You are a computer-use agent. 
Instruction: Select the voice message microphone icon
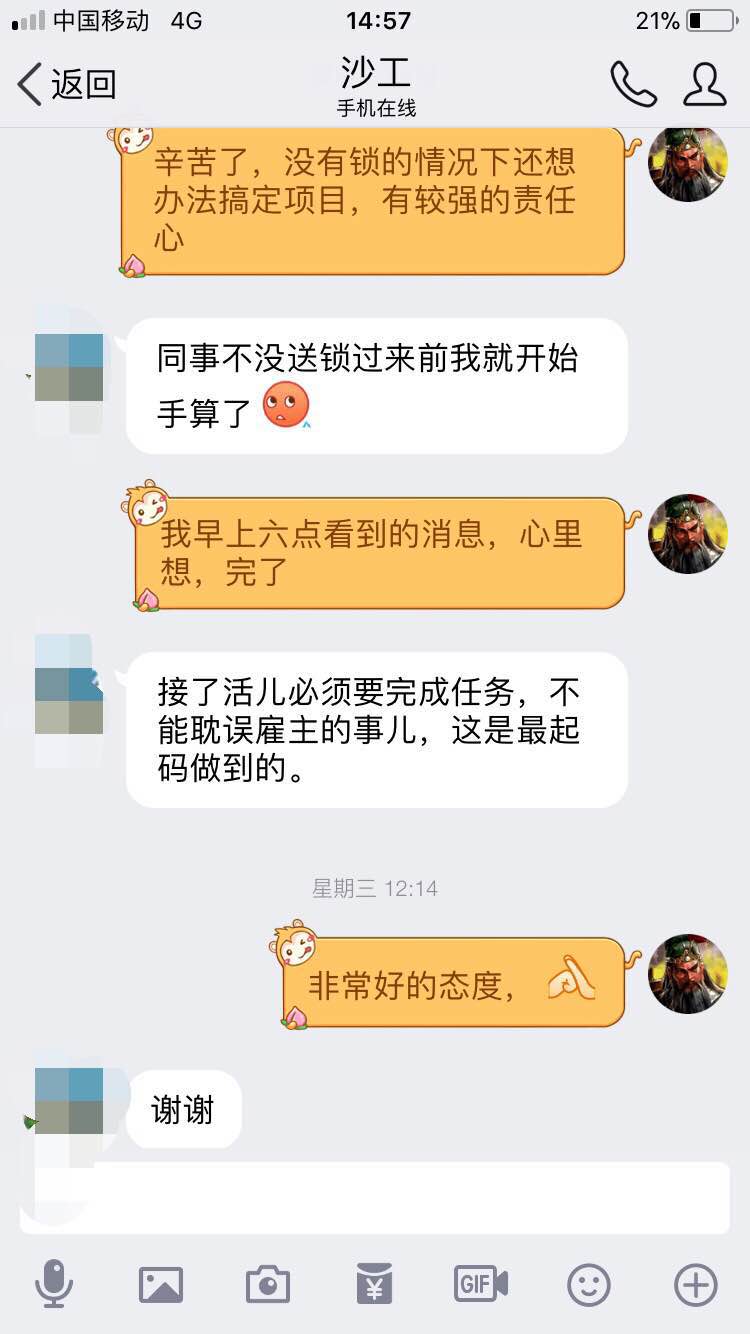tap(55, 1285)
